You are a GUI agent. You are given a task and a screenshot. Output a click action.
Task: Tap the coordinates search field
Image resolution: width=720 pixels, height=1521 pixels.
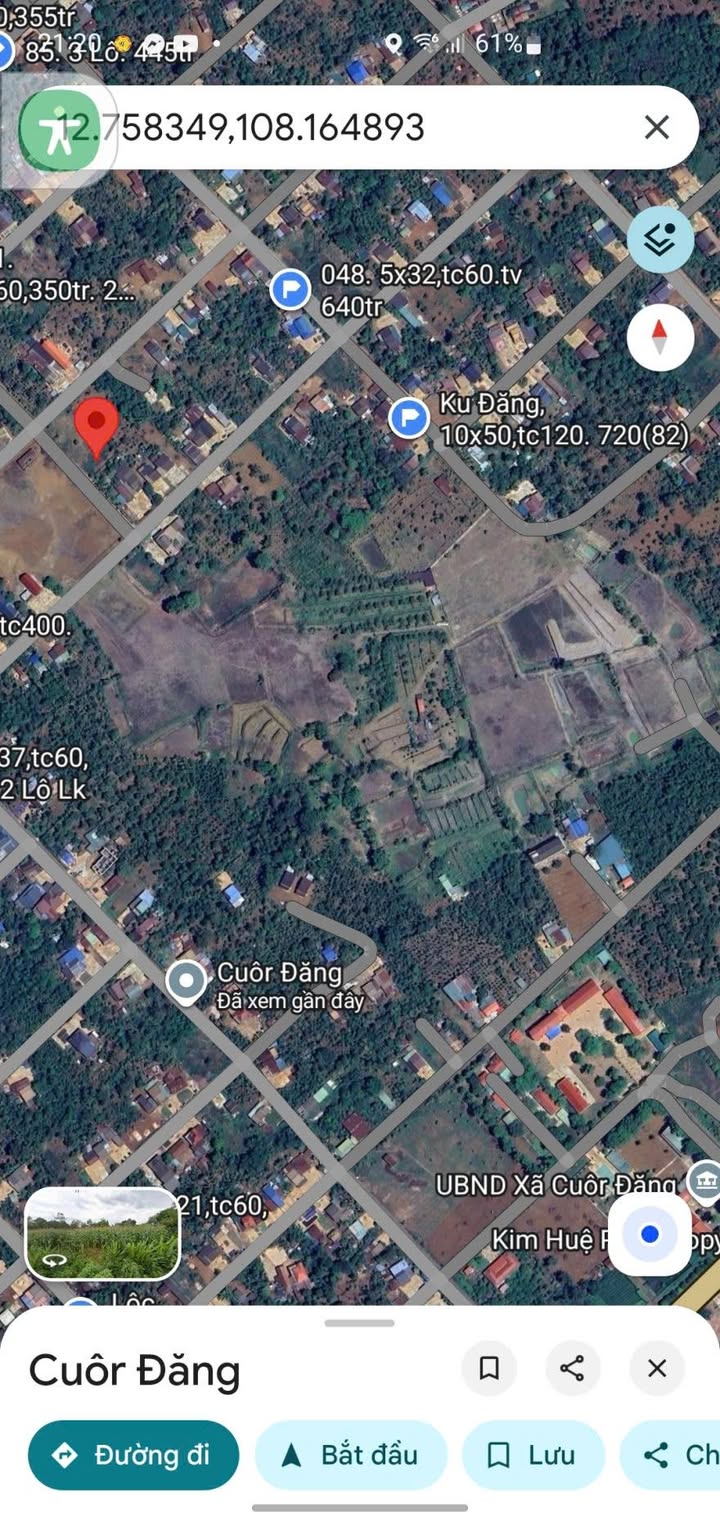(330, 127)
